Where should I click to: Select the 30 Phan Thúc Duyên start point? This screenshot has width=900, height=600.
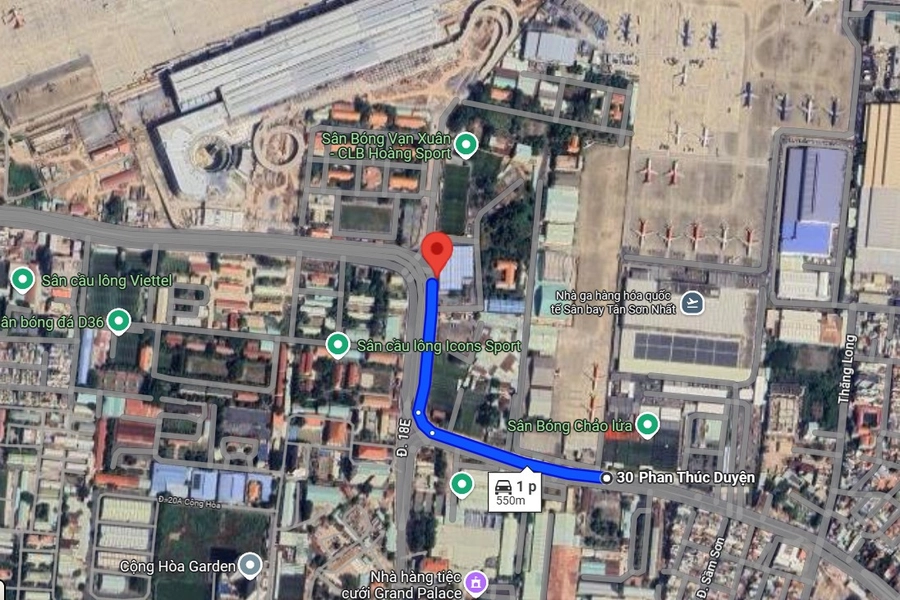[607, 478]
